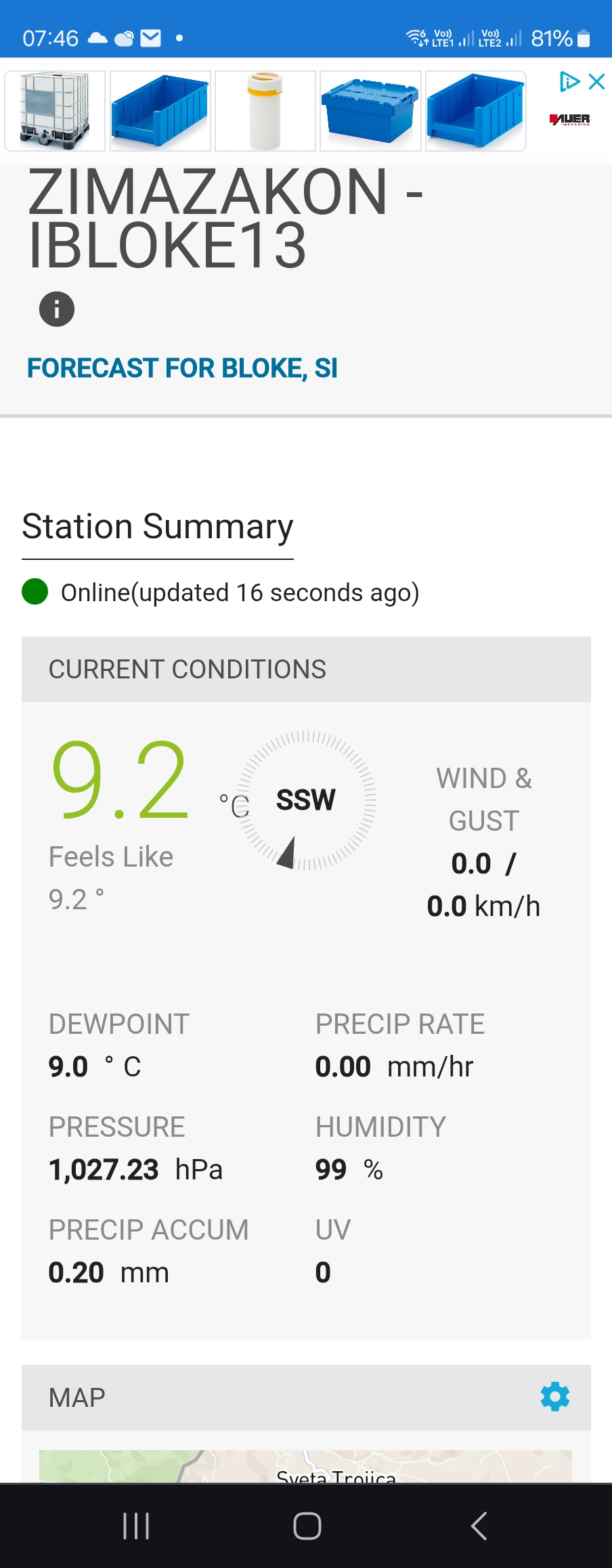Open the Forecast for Bloke, SI link
The width and height of the screenshot is (612, 1568).
coord(182,368)
